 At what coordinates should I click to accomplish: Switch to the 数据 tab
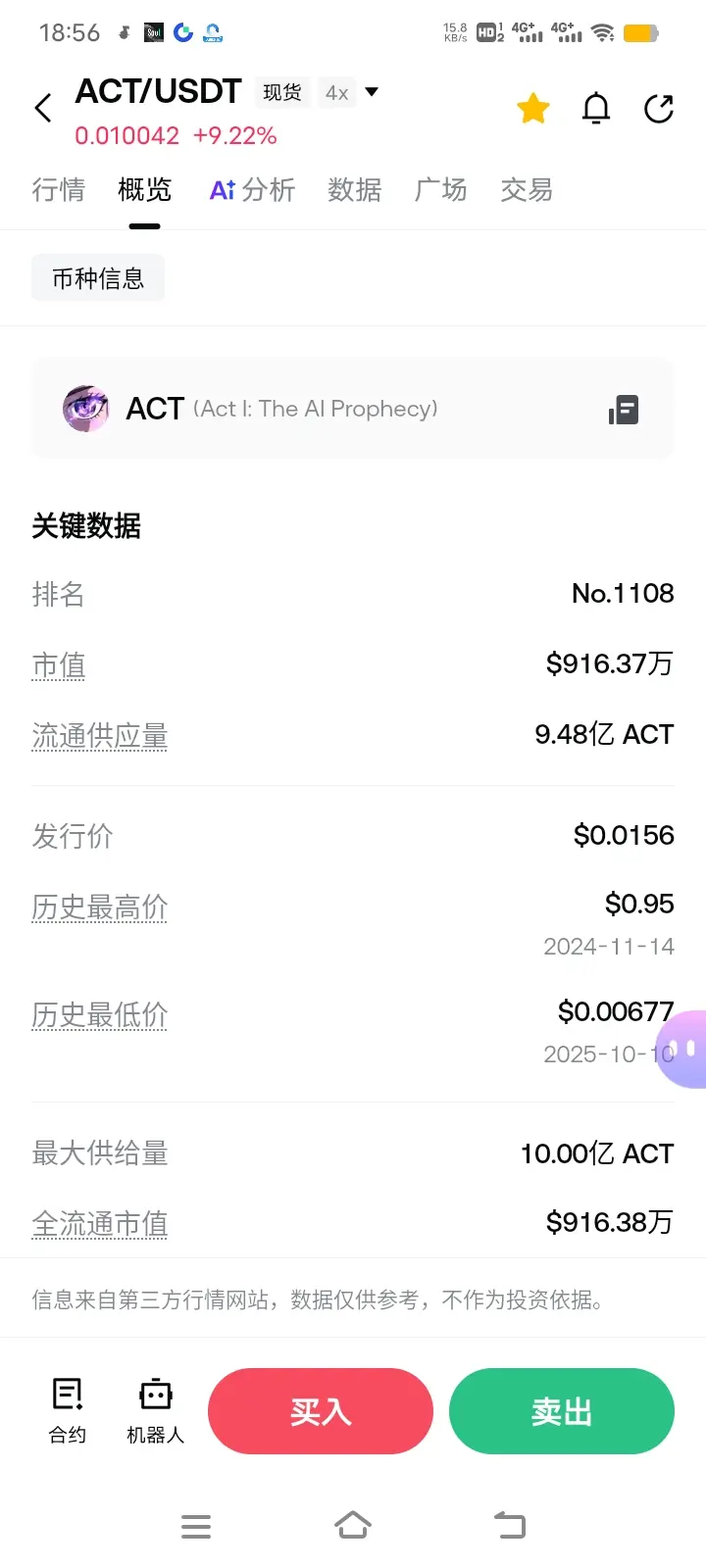pos(355,189)
